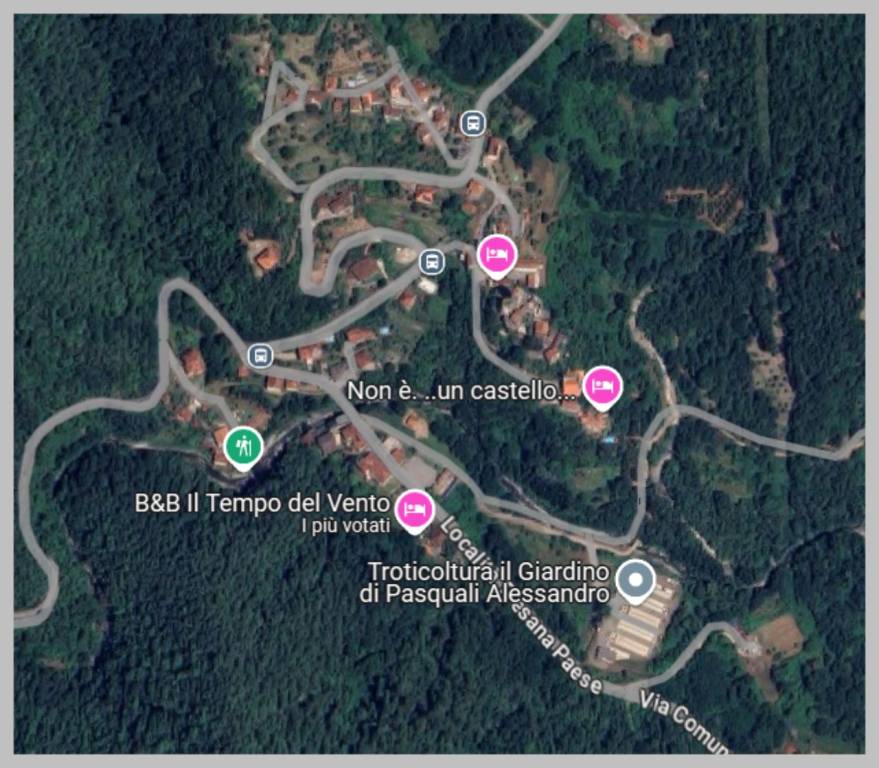The width and height of the screenshot is (879, 768).
Task: Open the green hiking area marker
Action: [240, 446]
